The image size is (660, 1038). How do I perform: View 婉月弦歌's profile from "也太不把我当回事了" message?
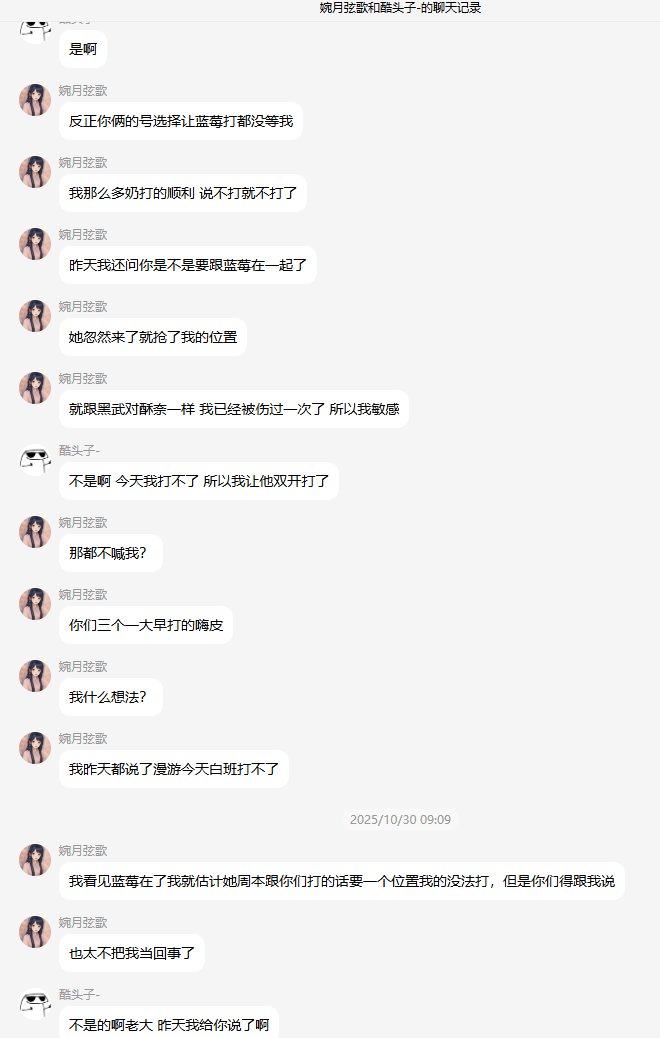coord(35,932)
